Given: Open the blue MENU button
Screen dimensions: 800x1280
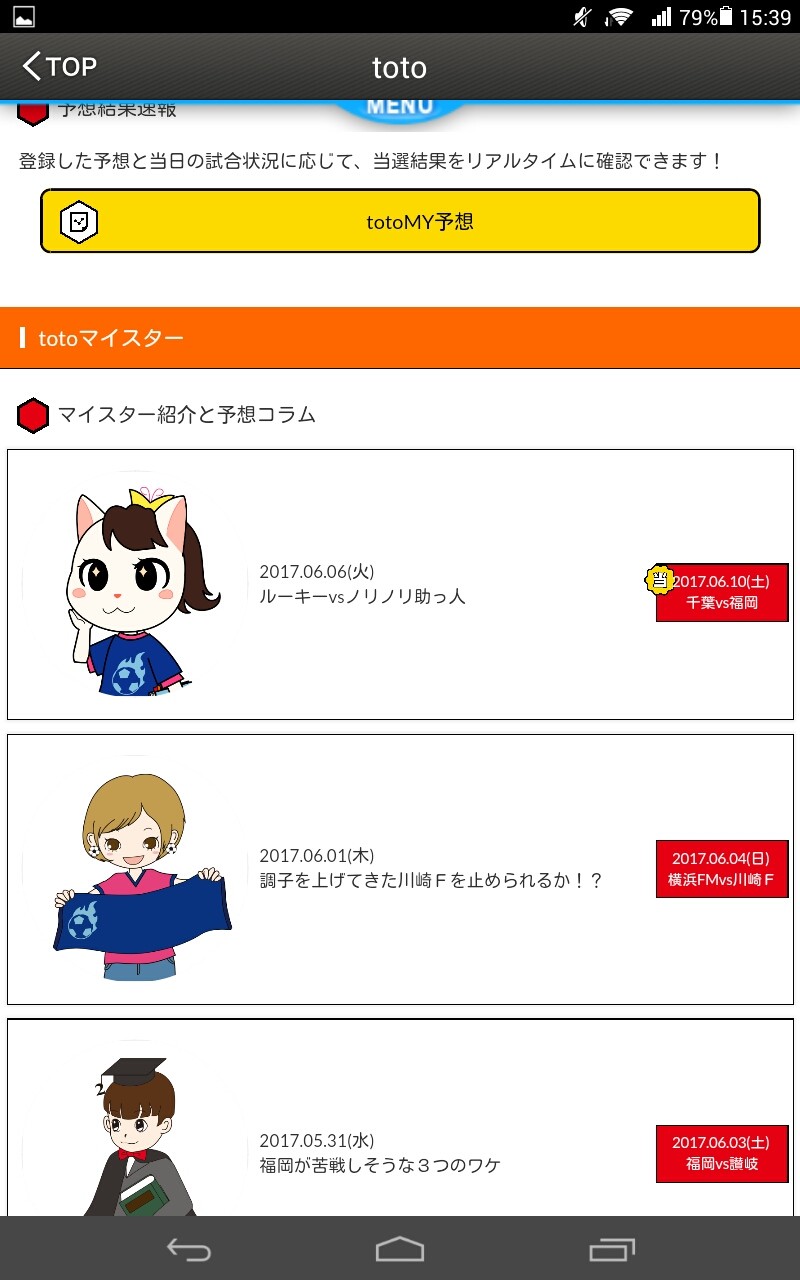Looking at the screenshot, I should tap(400, 111).
